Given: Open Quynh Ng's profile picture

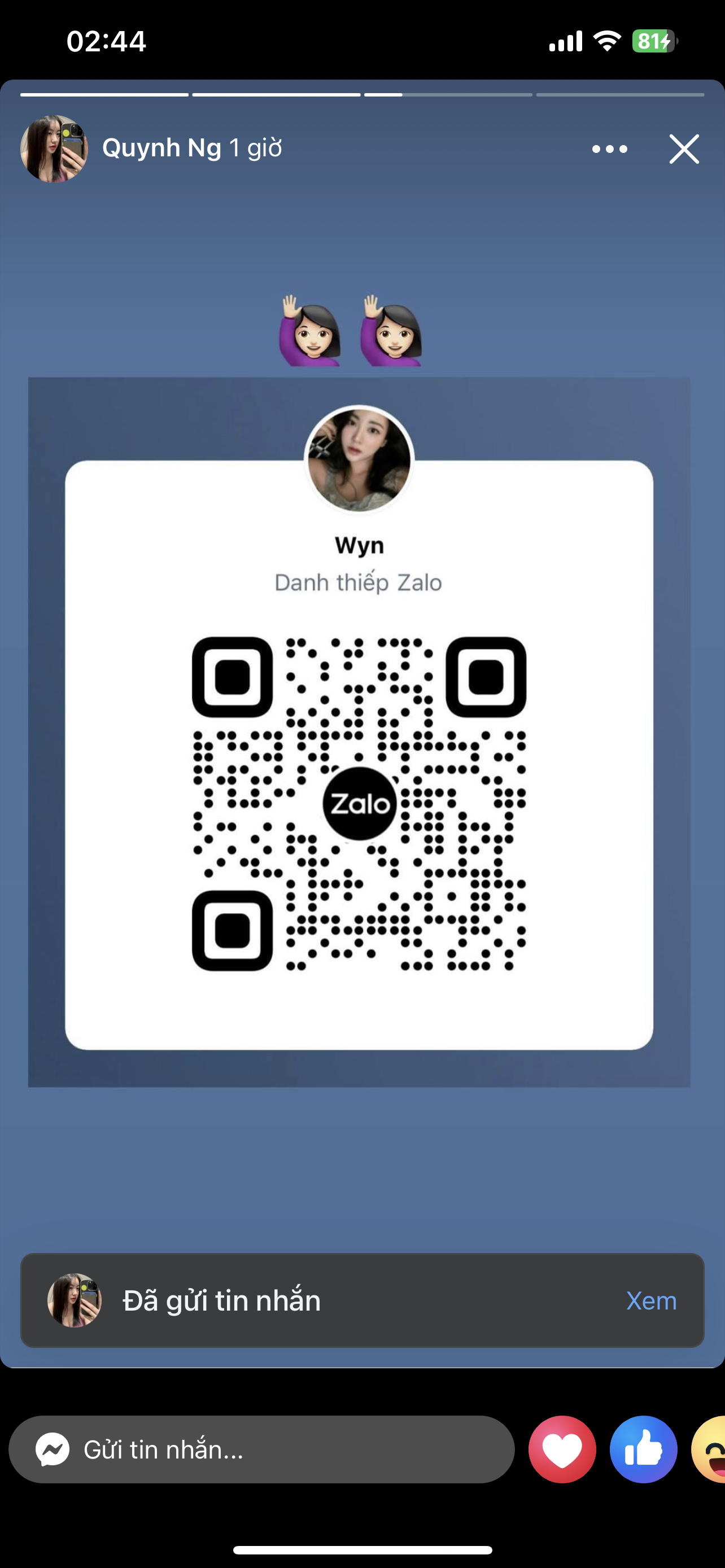Looking at the screenshot, I should (54, 149).
